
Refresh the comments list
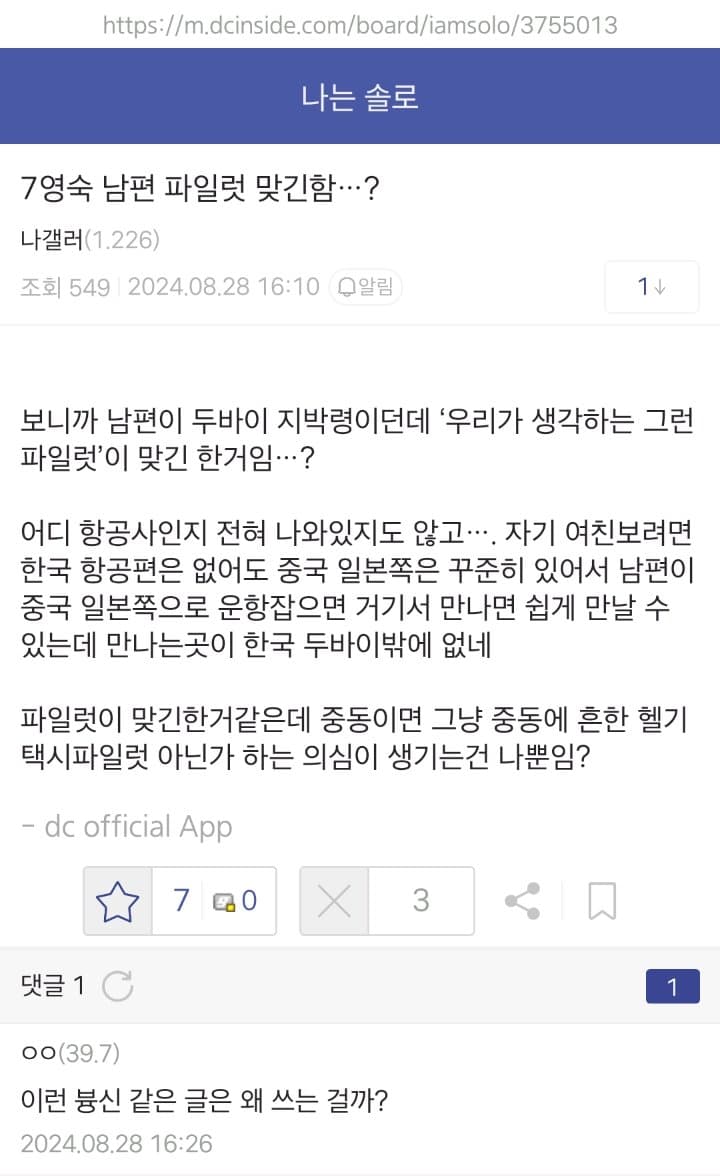tap(117, 987)
